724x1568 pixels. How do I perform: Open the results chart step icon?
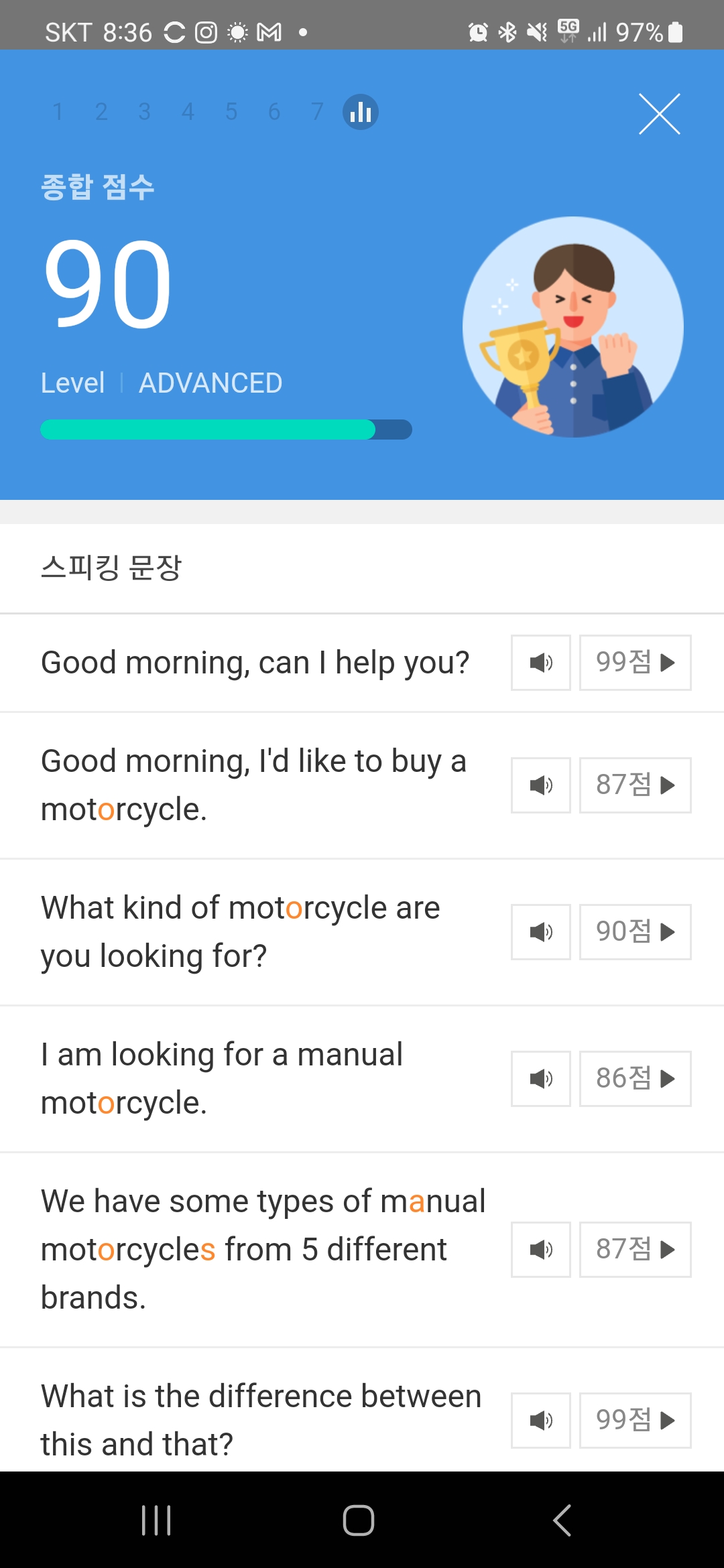point(361,112)
